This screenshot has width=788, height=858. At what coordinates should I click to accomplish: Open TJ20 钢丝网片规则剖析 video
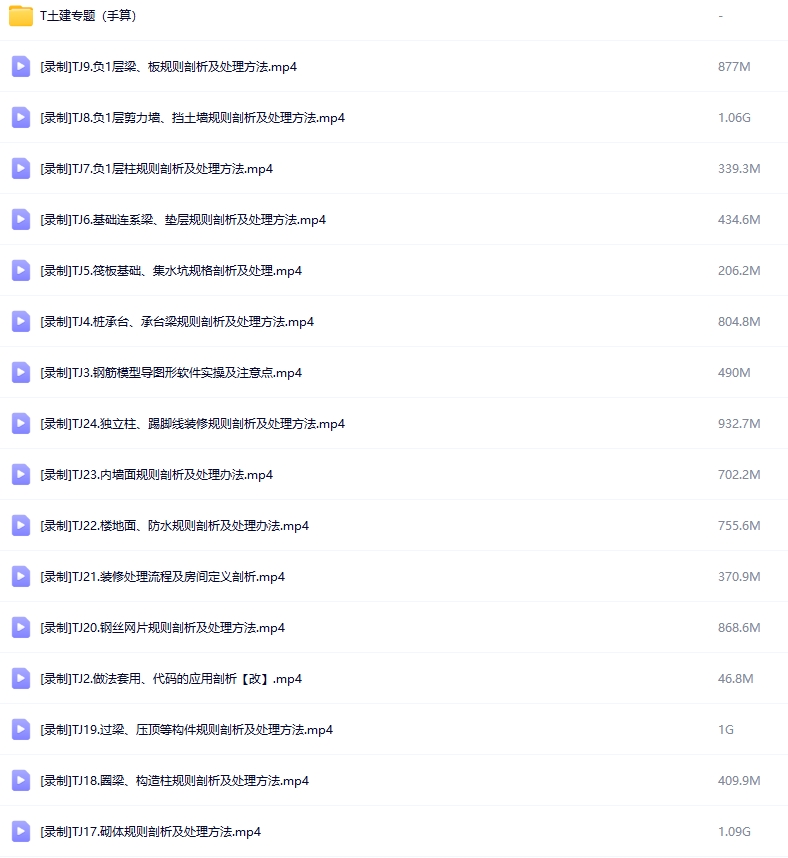(162, 628)
